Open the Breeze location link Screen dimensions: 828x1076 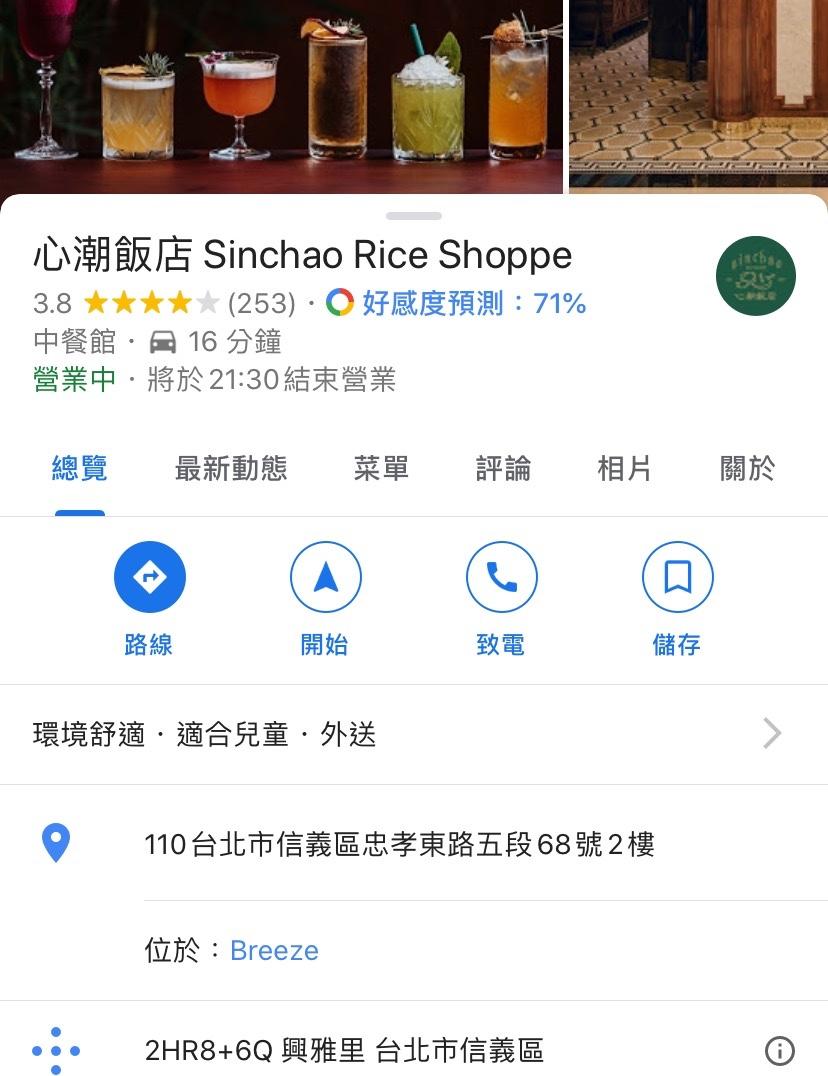(274, 950)
